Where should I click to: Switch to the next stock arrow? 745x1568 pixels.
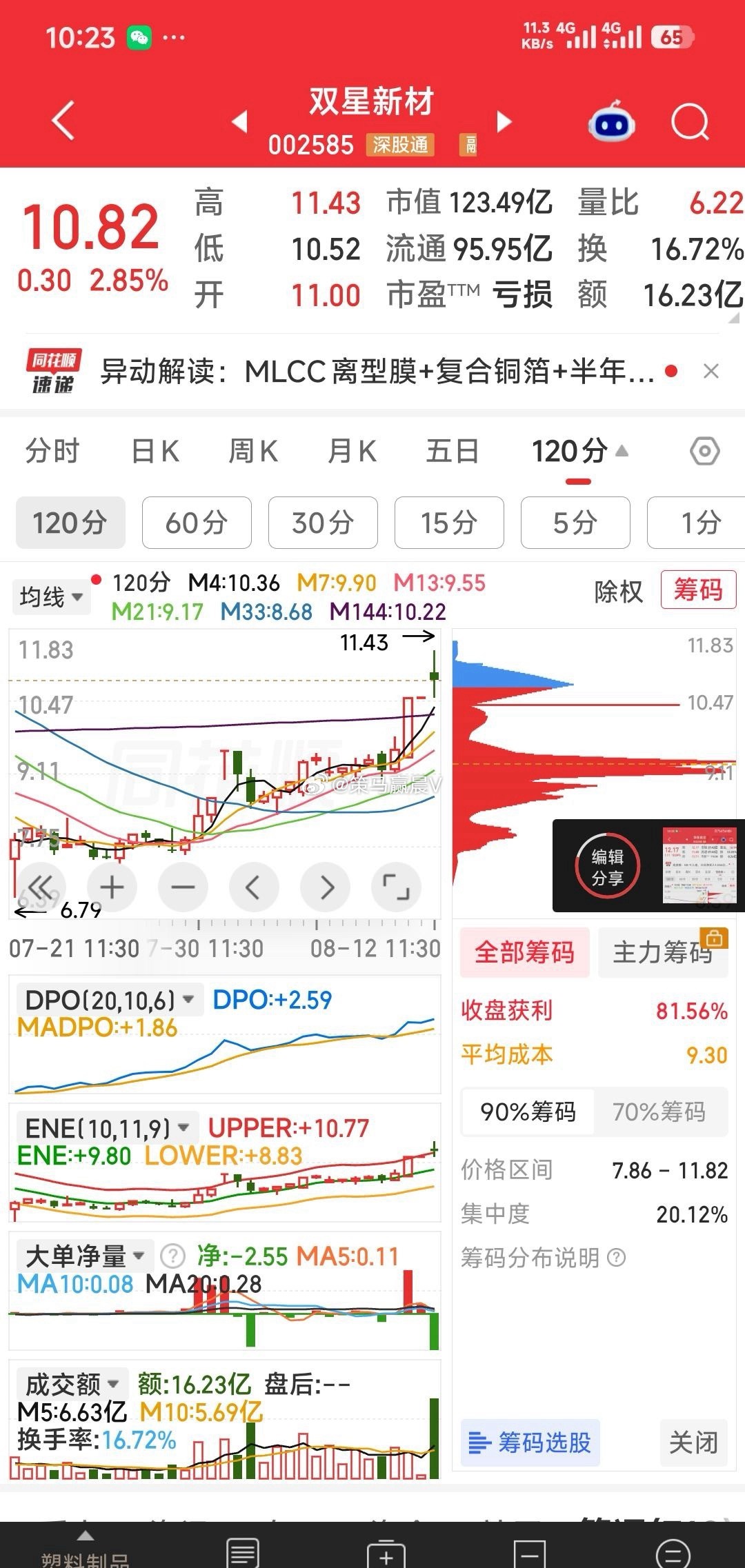click(505, 122)
